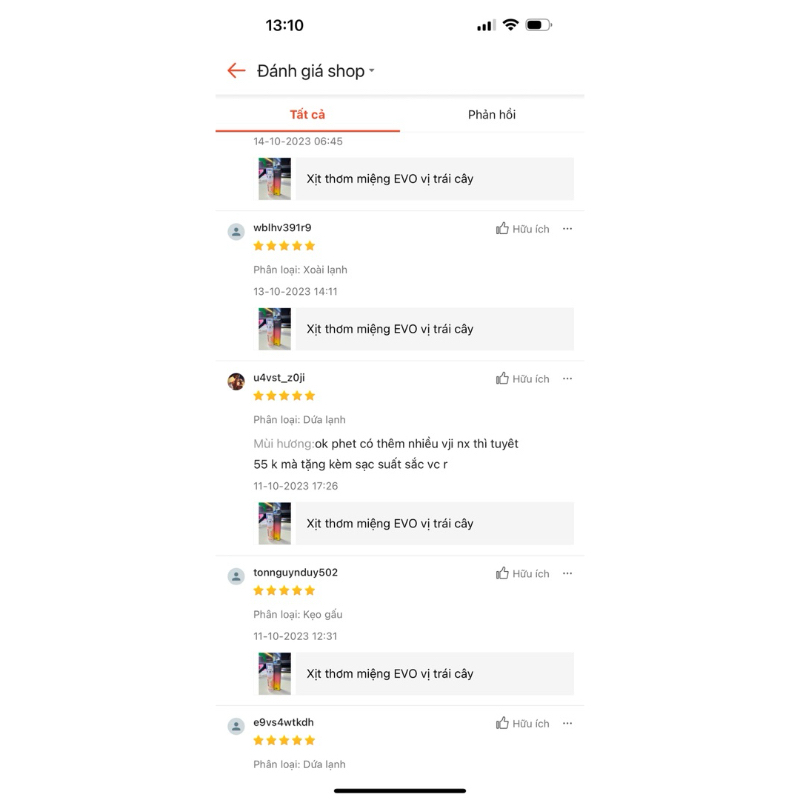Expand the Đánh giá shop dropdown

point(316,71)
